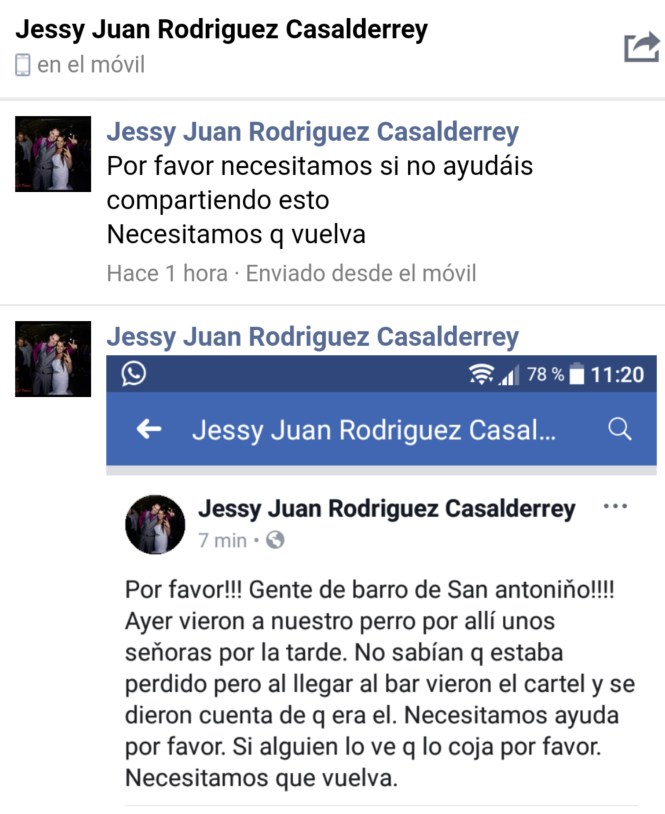665x814 pixels.
Task: Open the attached lost dog post screenshot
Action: [x=381, y=580]
